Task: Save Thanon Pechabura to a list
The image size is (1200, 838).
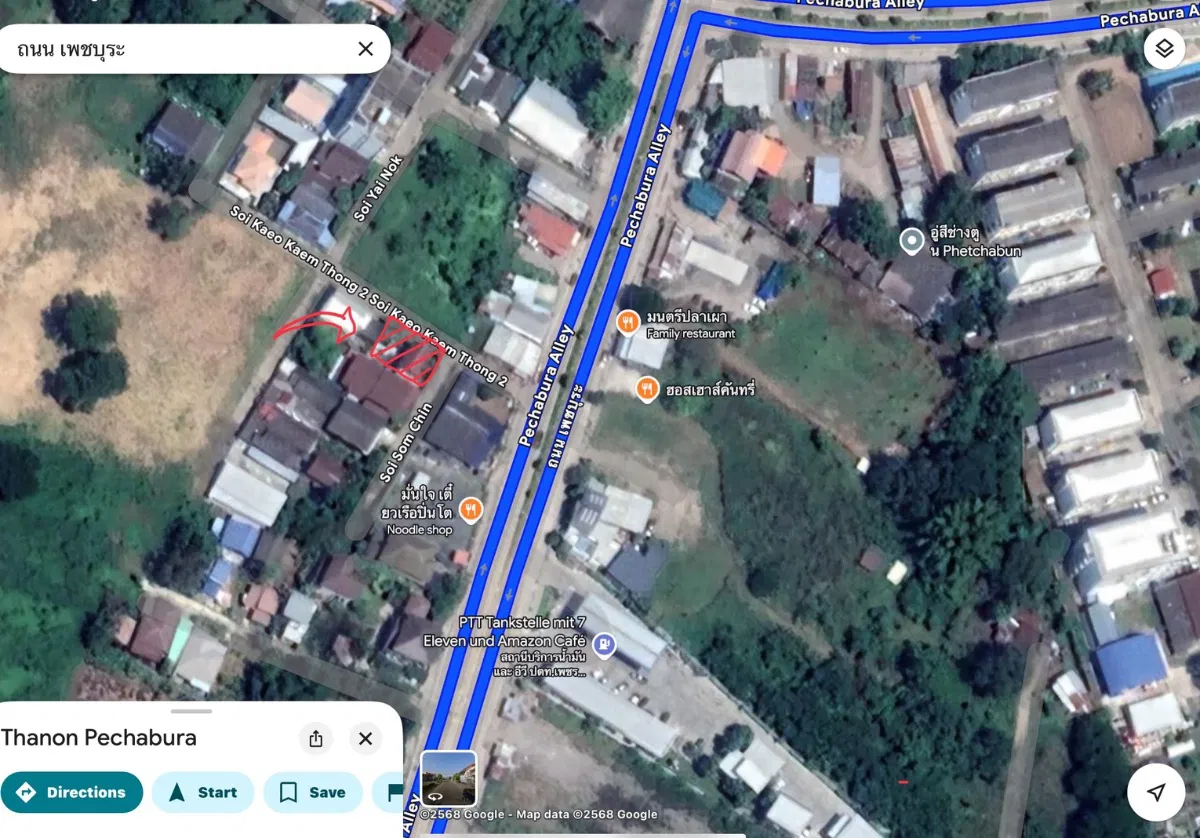Action: [x=313, y=792]
